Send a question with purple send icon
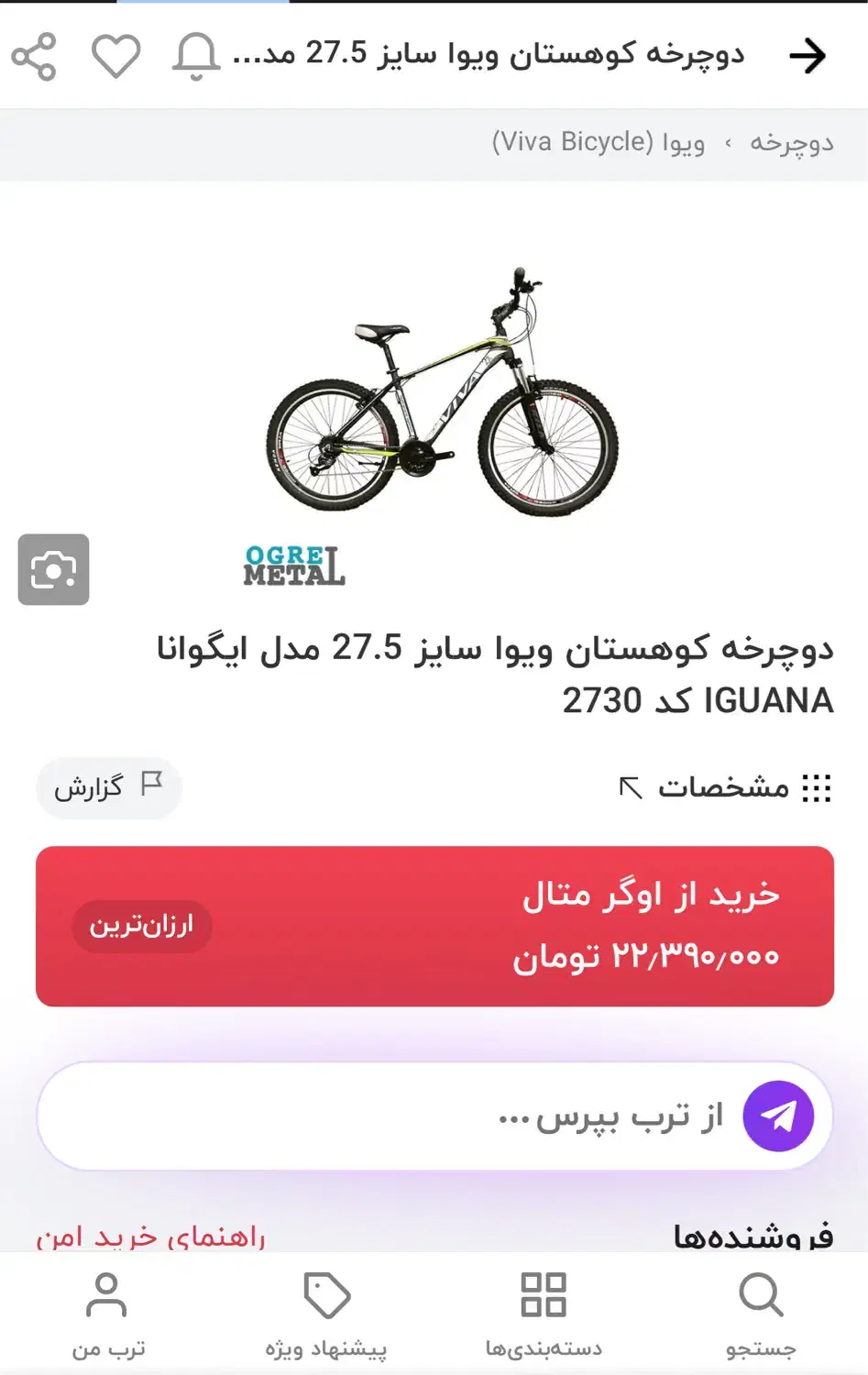 click(780, 1115)
